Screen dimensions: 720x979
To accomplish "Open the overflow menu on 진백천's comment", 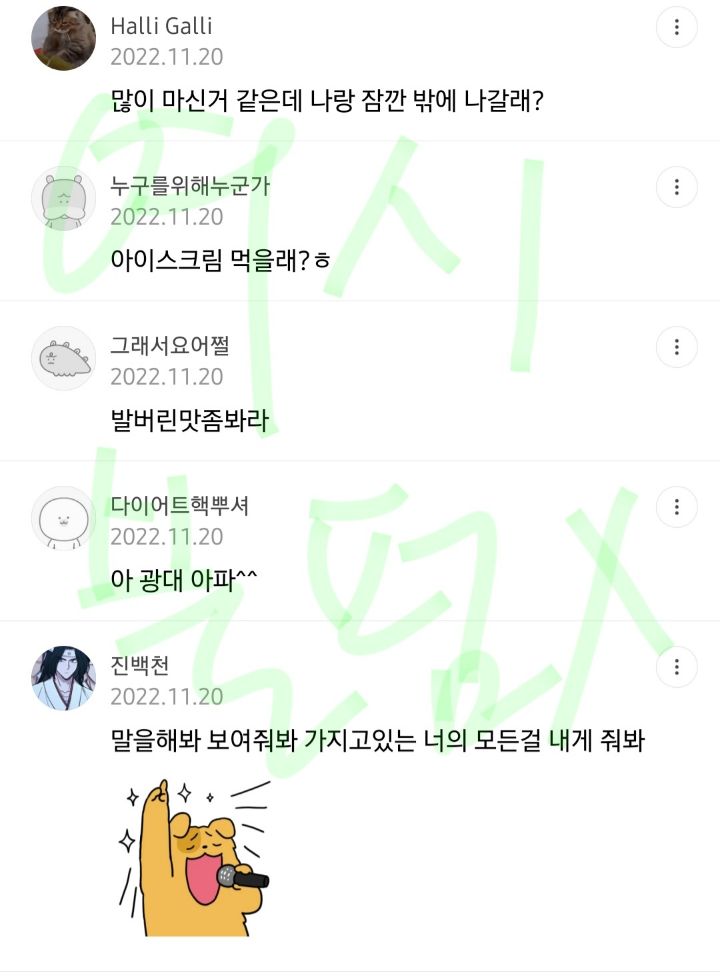I will 677,667.
